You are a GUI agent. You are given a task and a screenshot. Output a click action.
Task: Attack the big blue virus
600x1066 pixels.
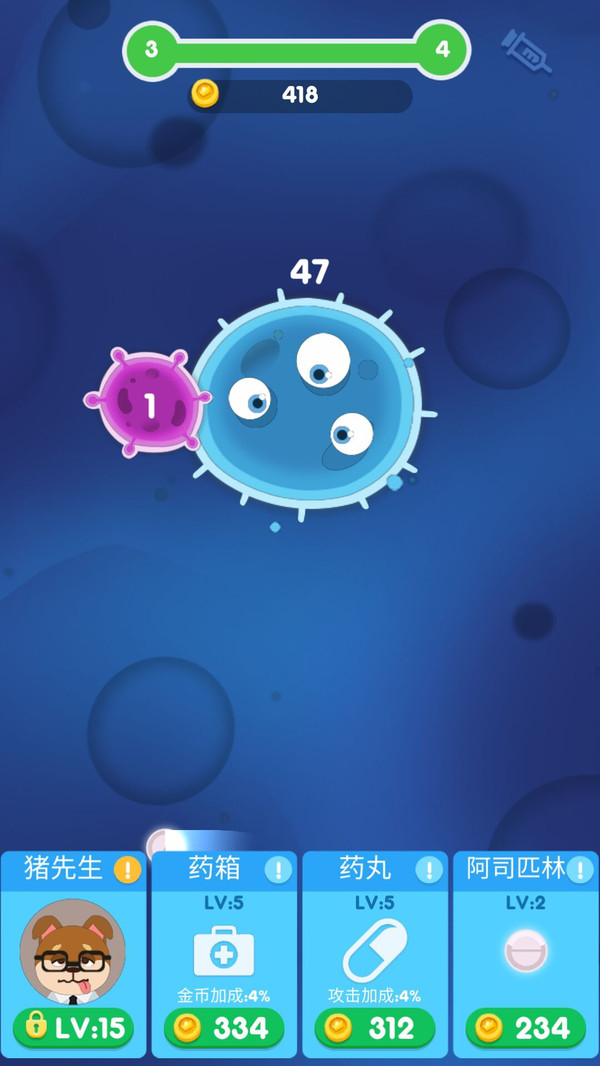(310, 405)
